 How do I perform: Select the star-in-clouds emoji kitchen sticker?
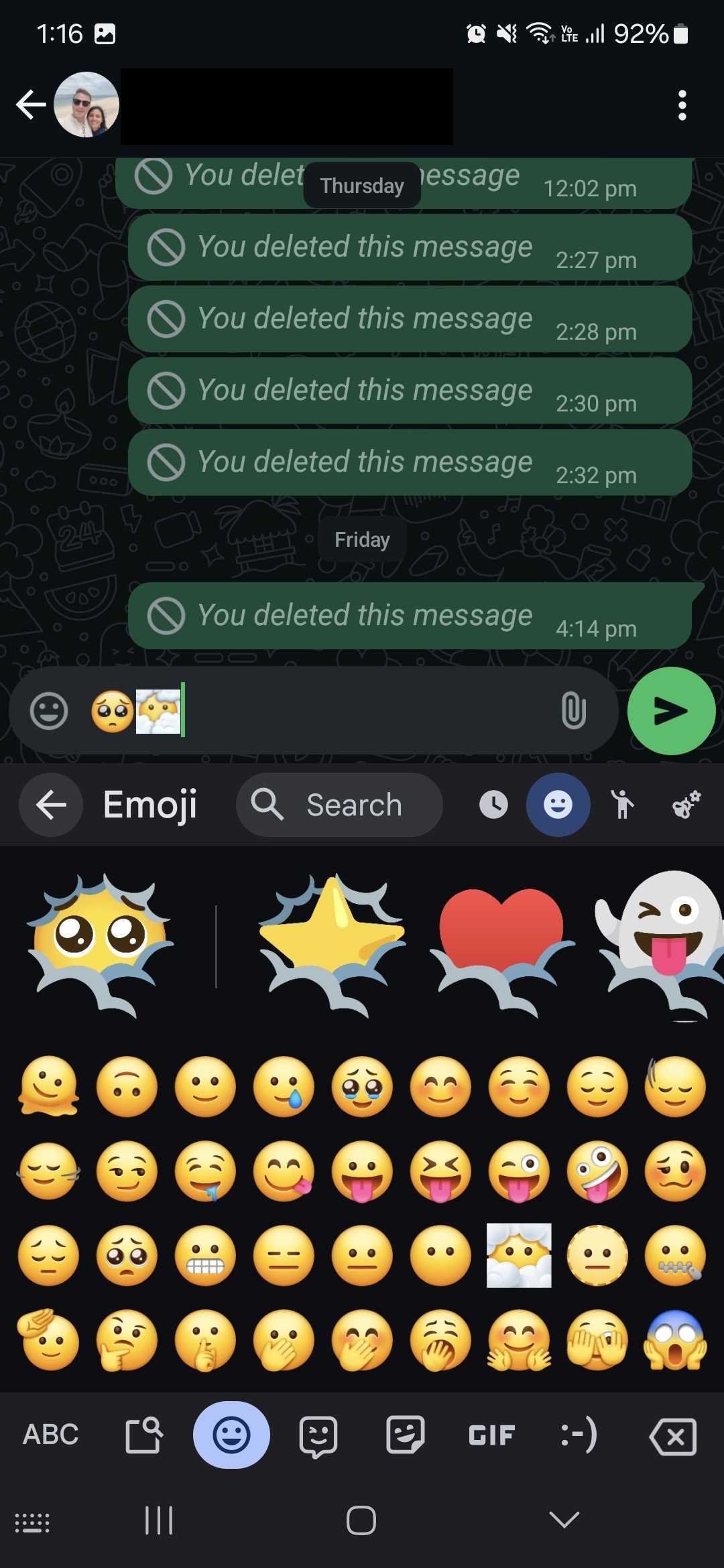333,943
